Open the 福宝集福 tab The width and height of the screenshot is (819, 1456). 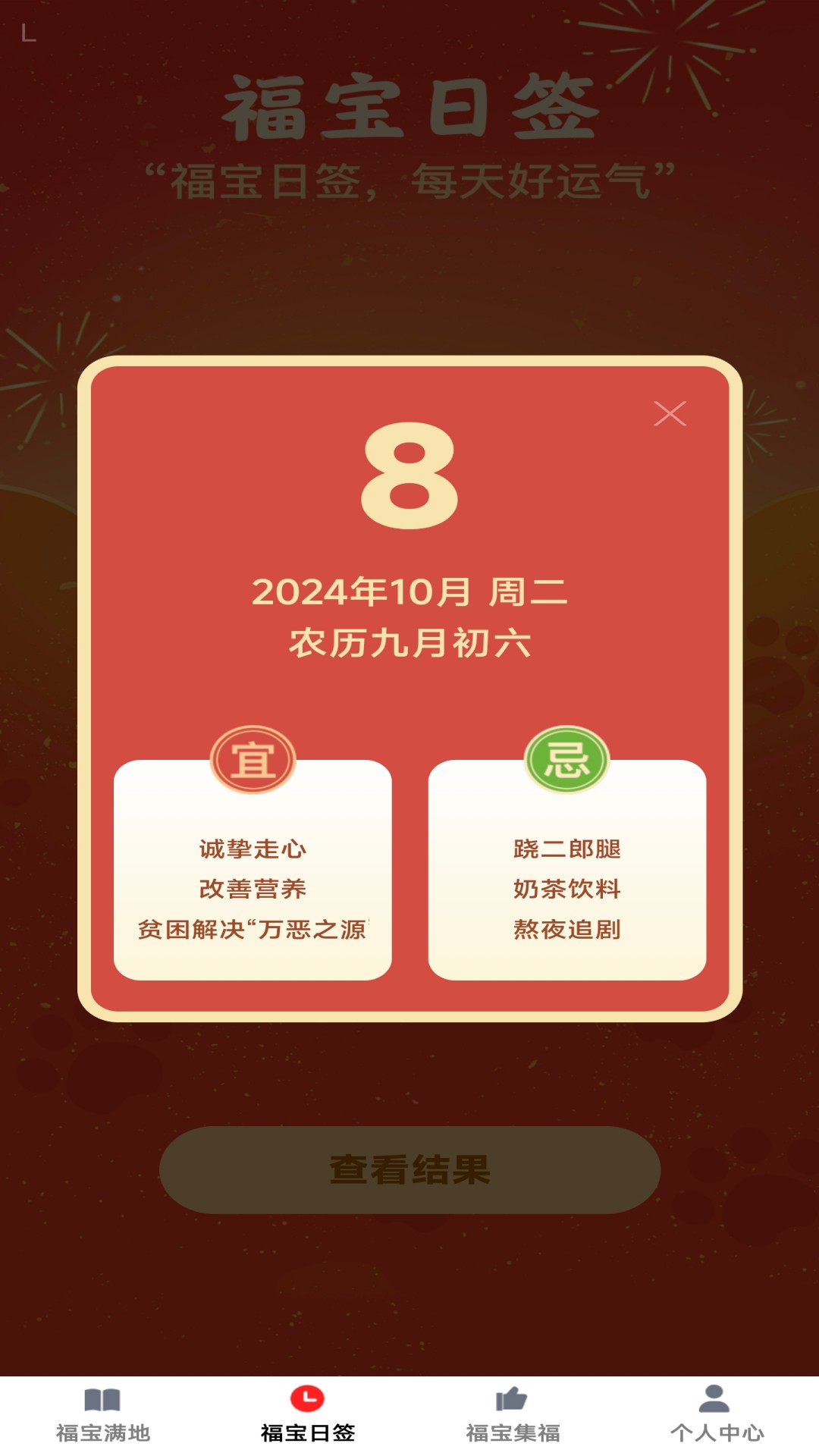pos(512,1415)
